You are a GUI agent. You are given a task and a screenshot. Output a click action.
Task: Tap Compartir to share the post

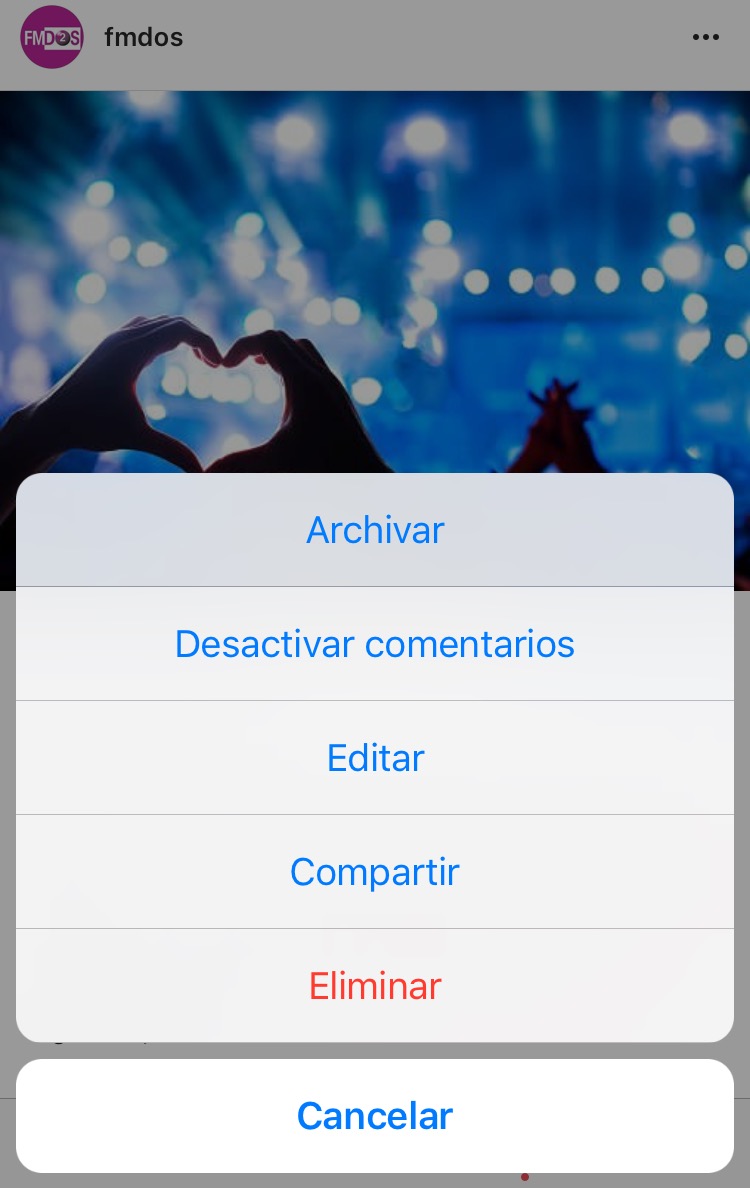click(375, 871)
